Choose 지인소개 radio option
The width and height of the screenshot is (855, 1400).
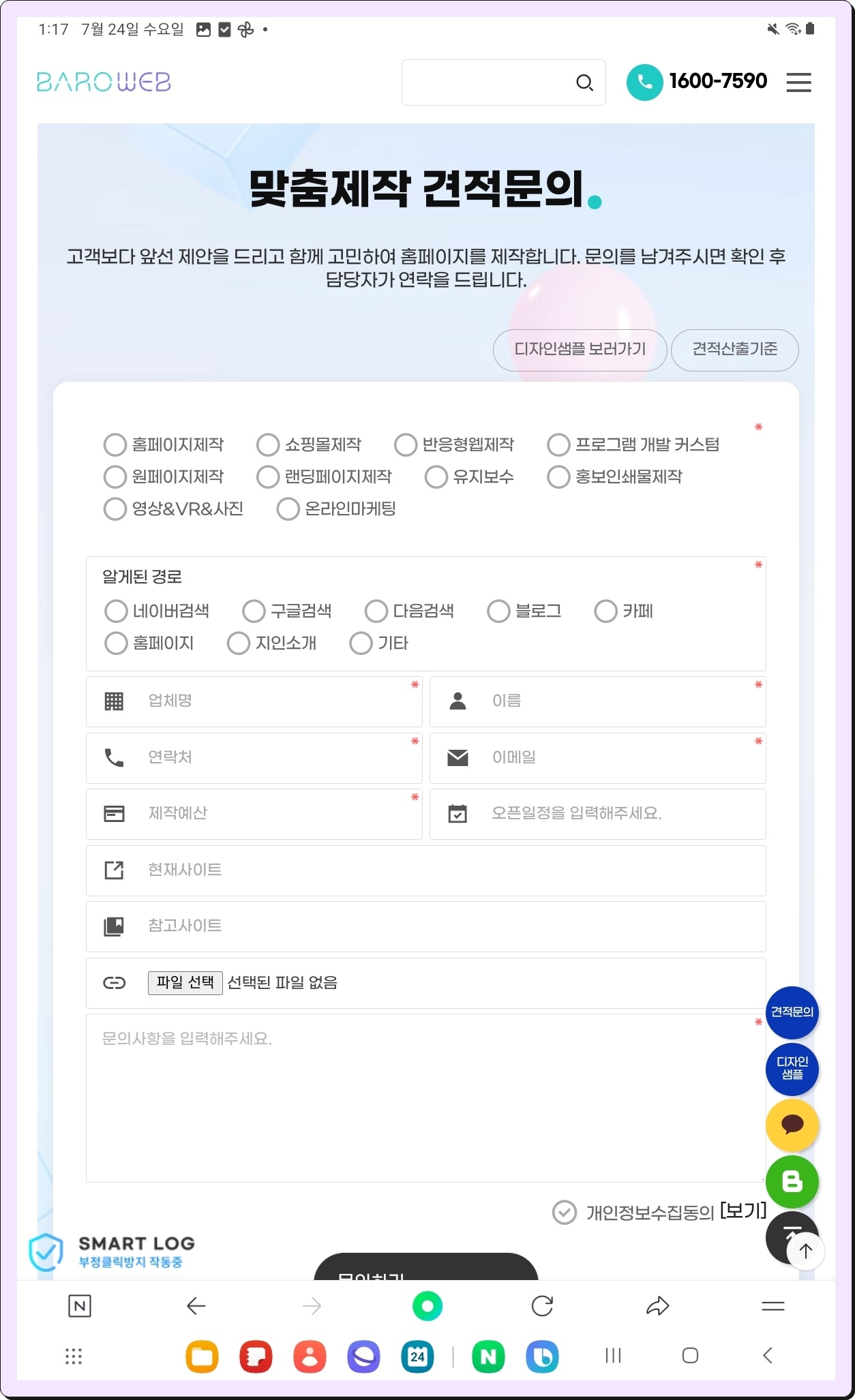pos(239,643)
